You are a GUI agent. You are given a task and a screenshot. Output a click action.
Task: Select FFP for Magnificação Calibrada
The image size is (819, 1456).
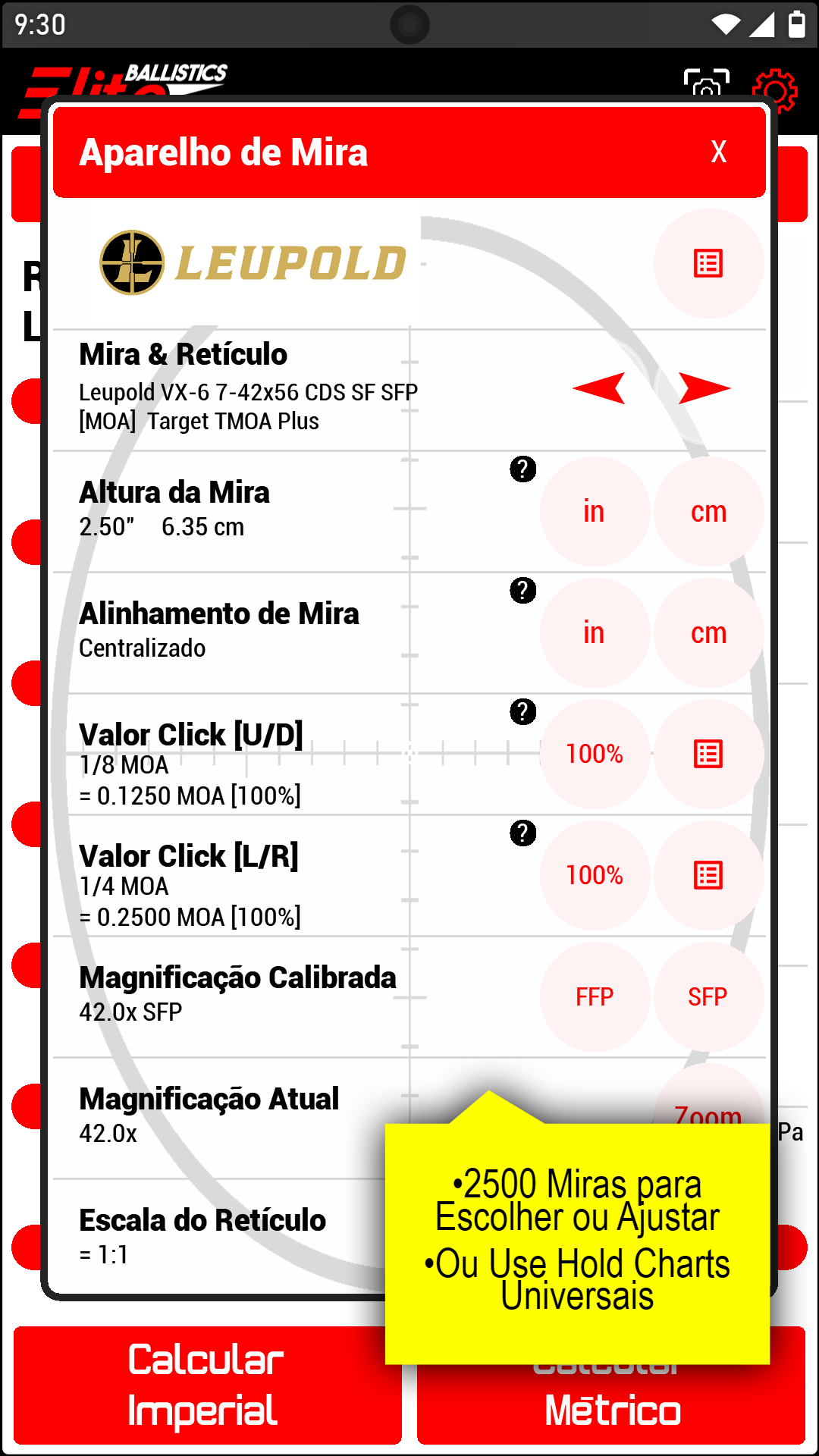click(595, 997)
